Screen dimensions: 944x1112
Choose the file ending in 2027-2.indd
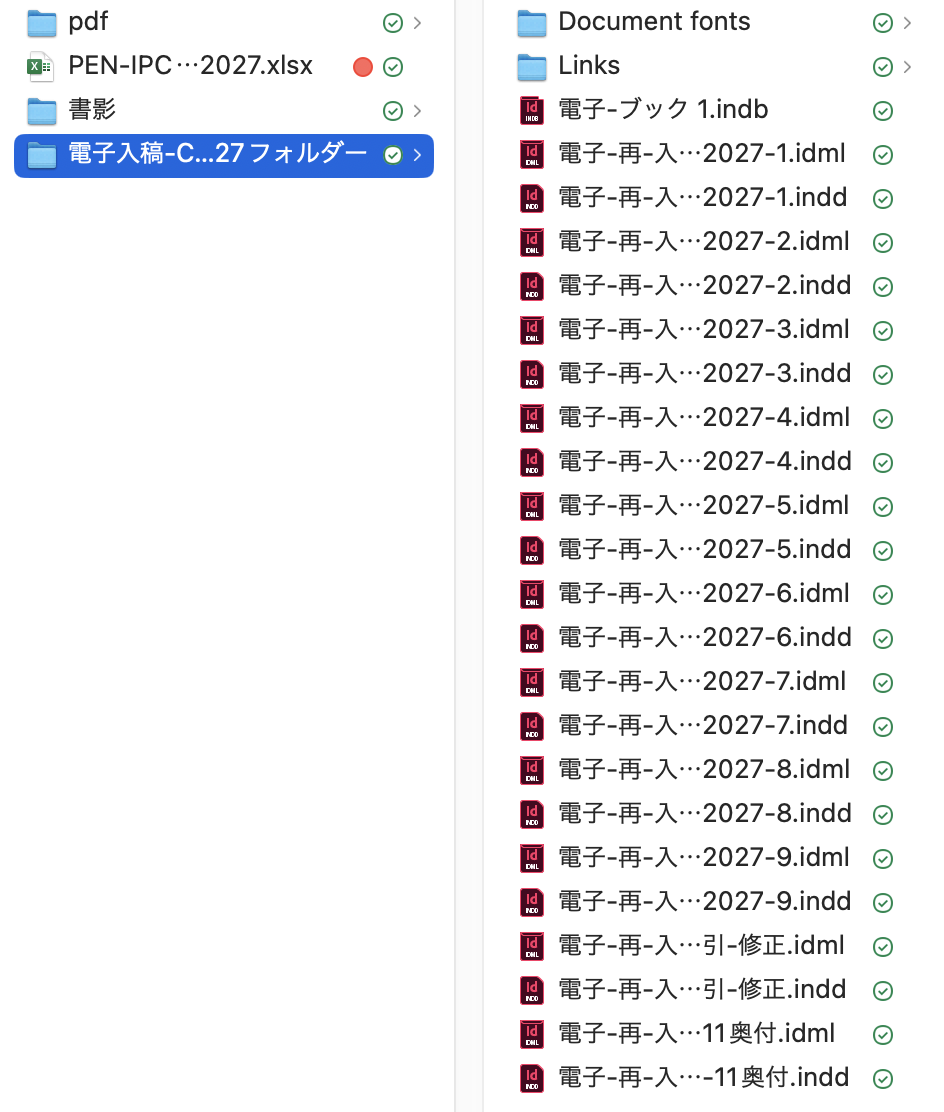pyautogui.click(x=704, y=286)
